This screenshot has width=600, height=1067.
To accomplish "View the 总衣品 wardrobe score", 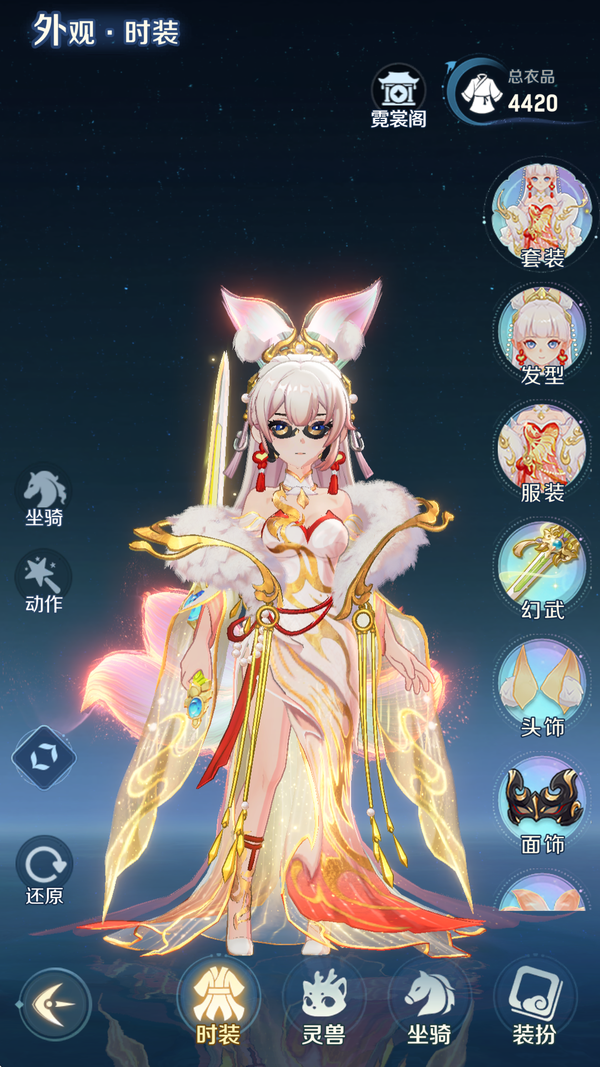I will click(510, 92).
